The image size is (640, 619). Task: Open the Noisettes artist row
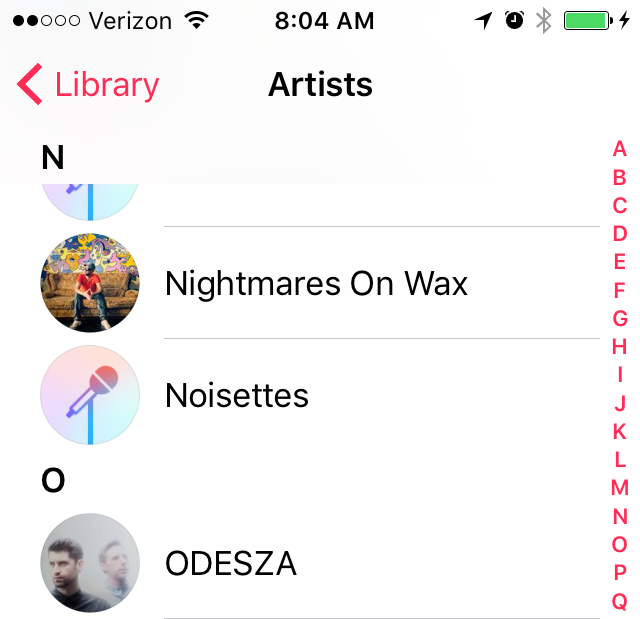coord(237,396)
